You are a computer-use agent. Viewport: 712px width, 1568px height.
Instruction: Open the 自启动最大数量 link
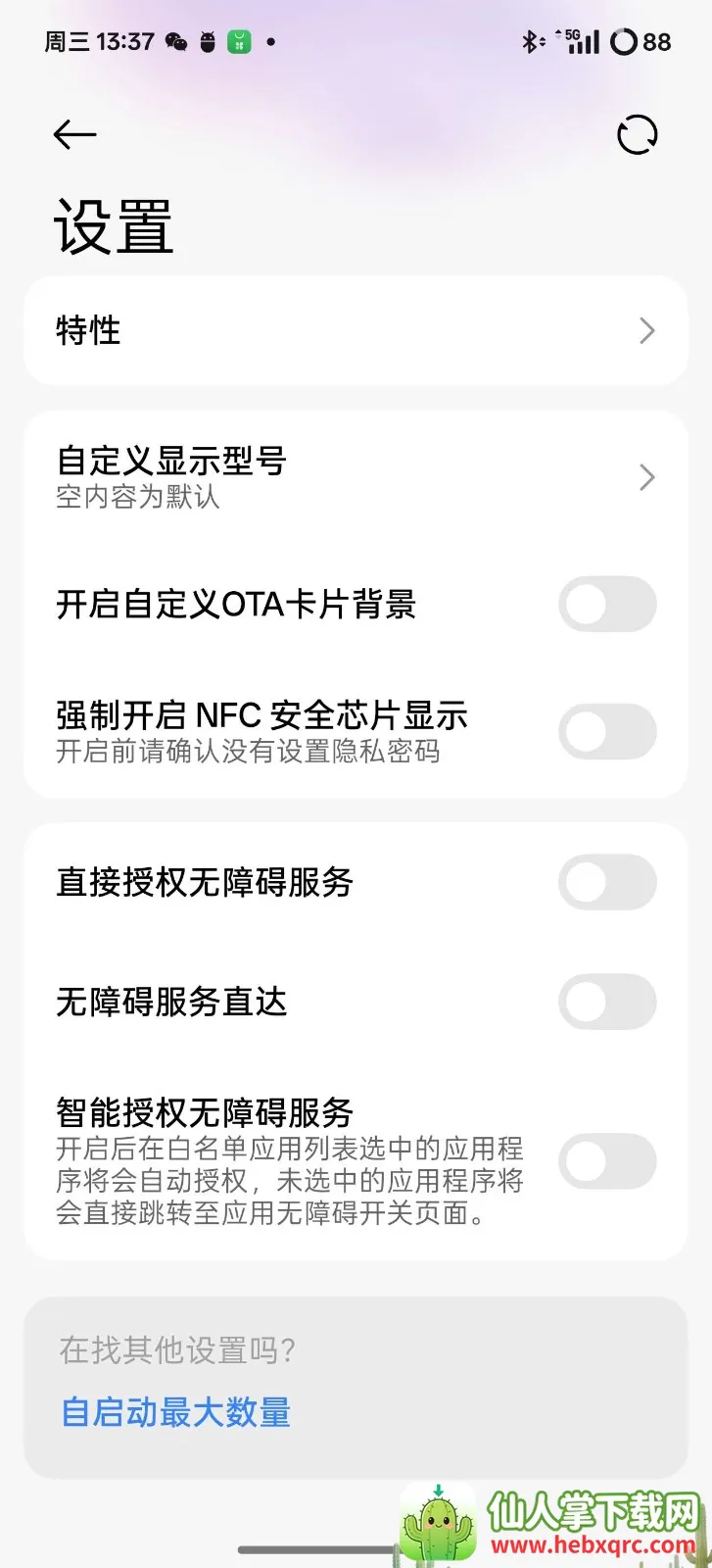(176, 1413)
